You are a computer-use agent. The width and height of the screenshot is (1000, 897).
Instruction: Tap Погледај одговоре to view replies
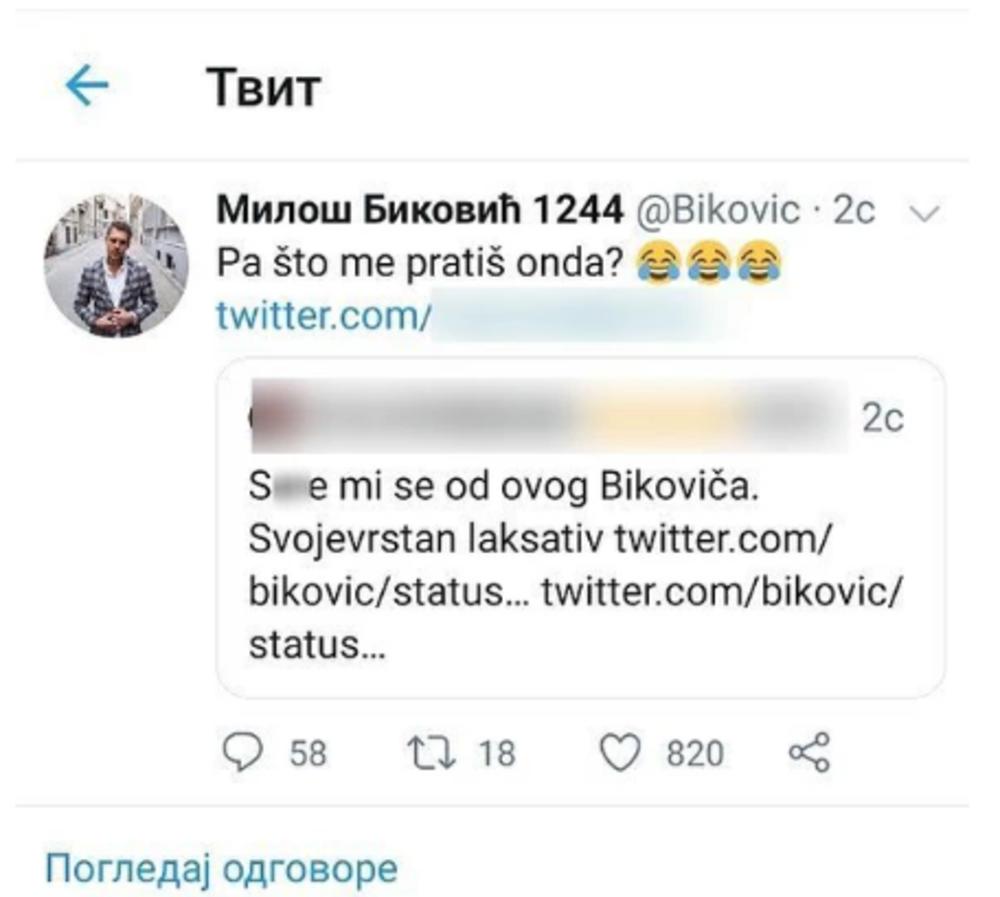tap(222, 867)
